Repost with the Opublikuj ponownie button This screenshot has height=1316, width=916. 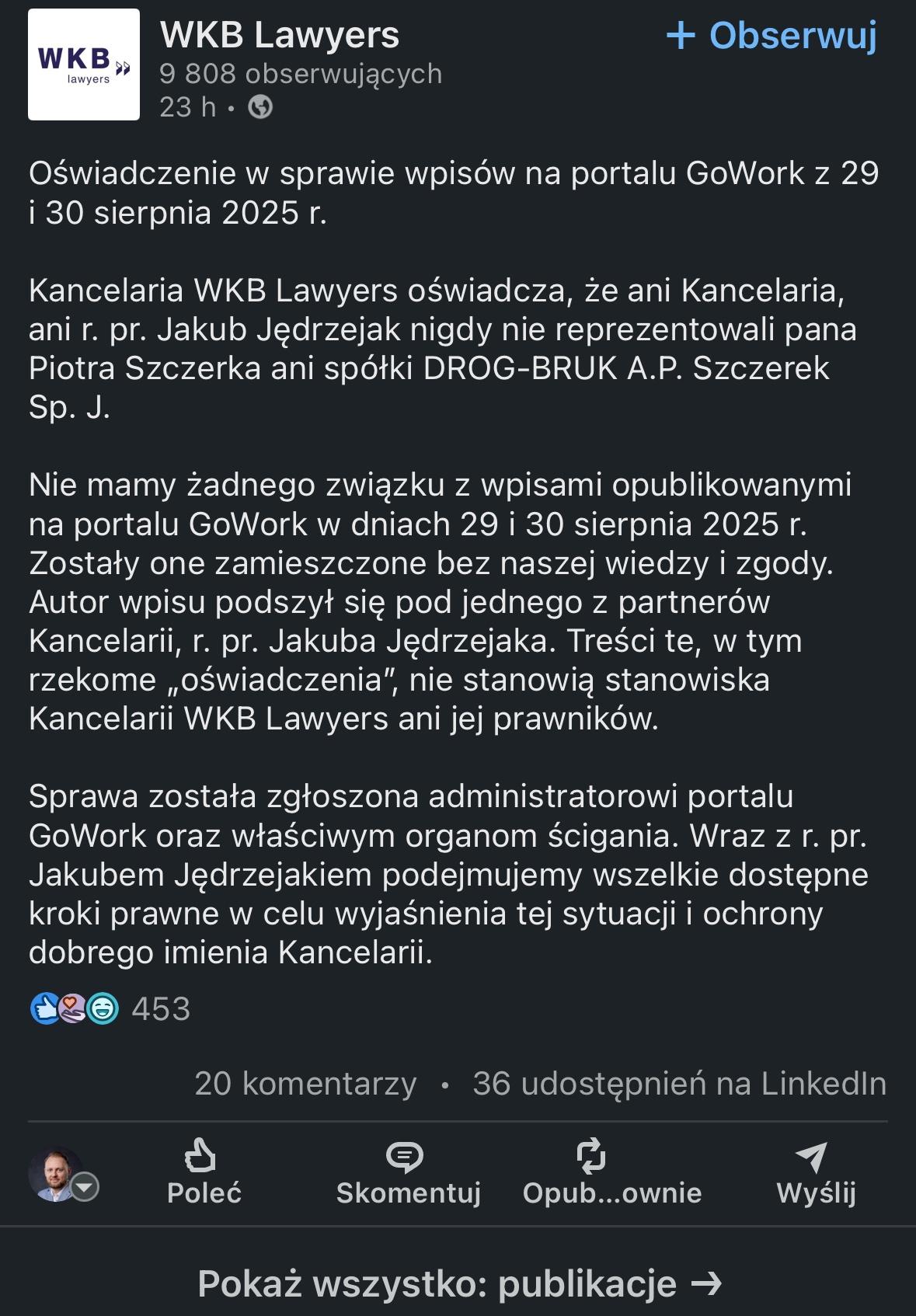click(611, 1173)
